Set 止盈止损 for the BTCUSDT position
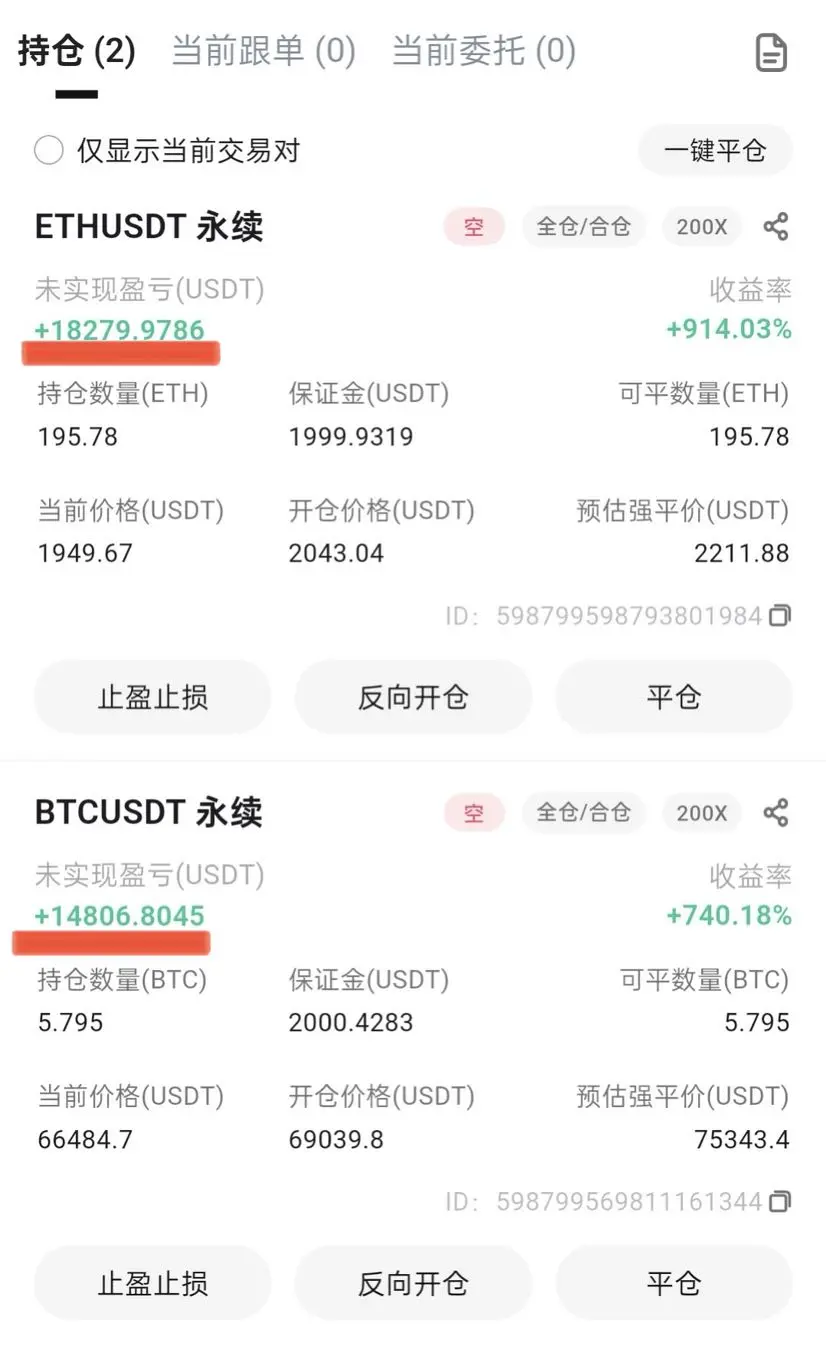This screenshot has width=826, height=1352. point(153,1283)
